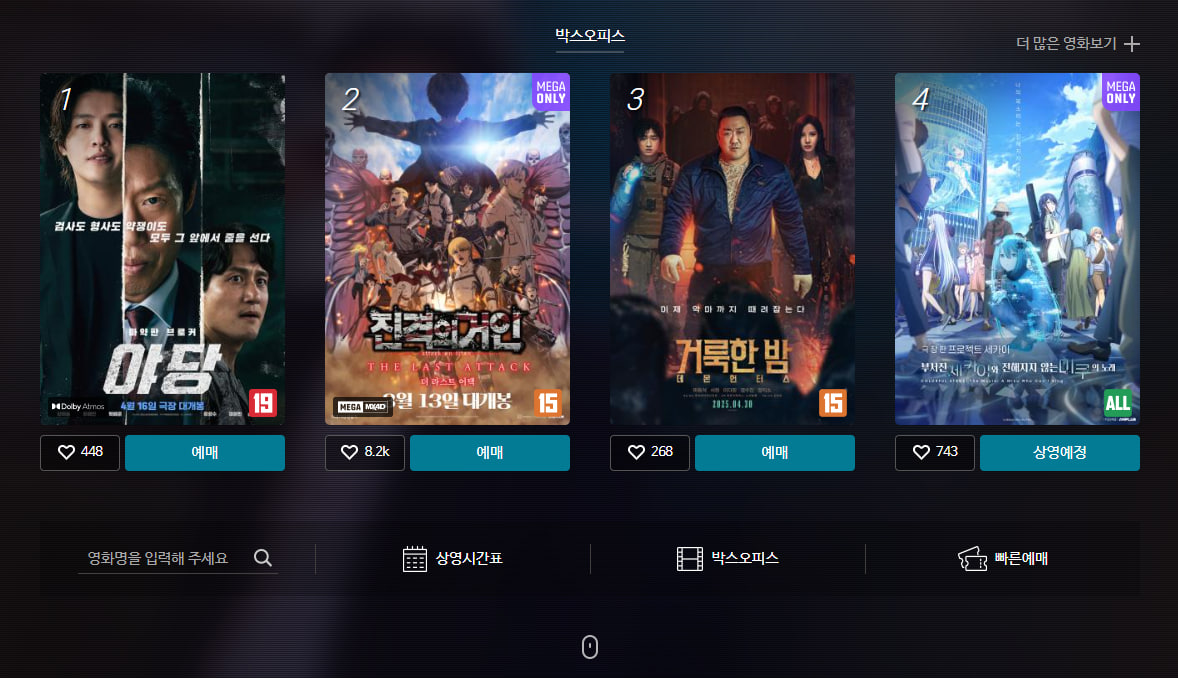Image resolution: width=1178 pixels, height=678 pixels.
Task: Reserve 거룩한 밤 with its 예매 button
Action: point(775,452)
